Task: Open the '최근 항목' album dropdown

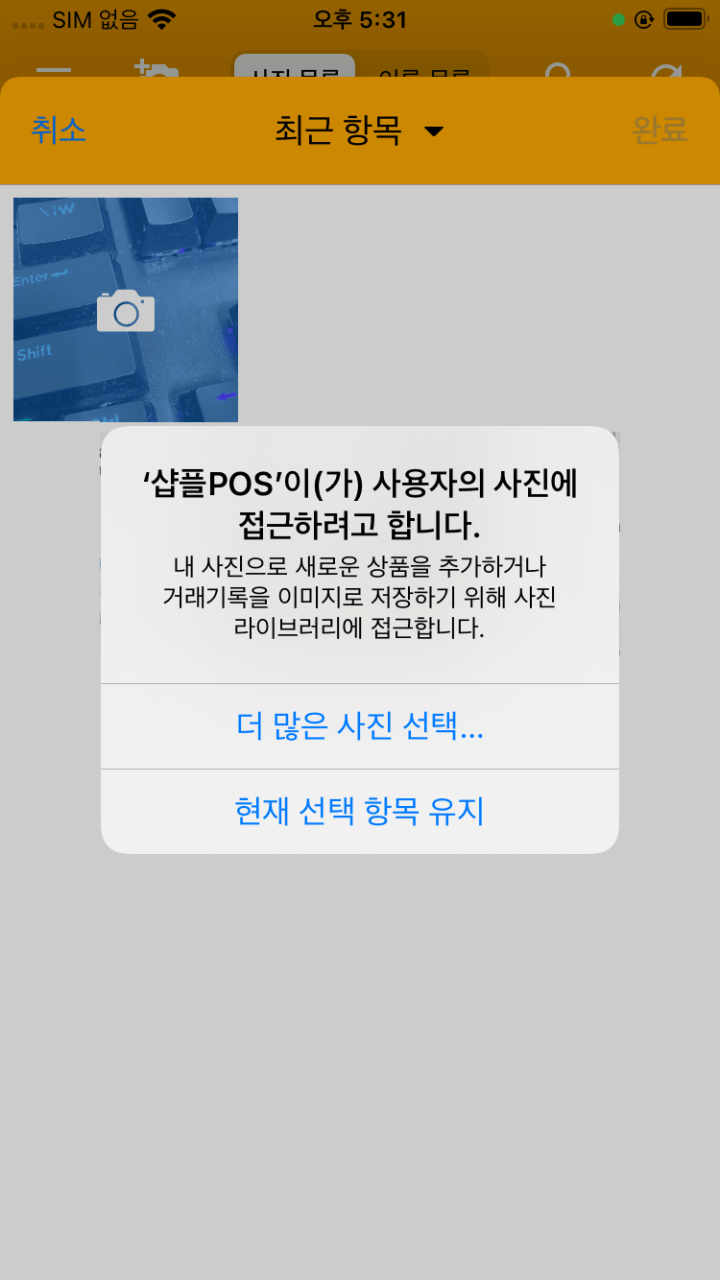Action: [x=359, y=131]
